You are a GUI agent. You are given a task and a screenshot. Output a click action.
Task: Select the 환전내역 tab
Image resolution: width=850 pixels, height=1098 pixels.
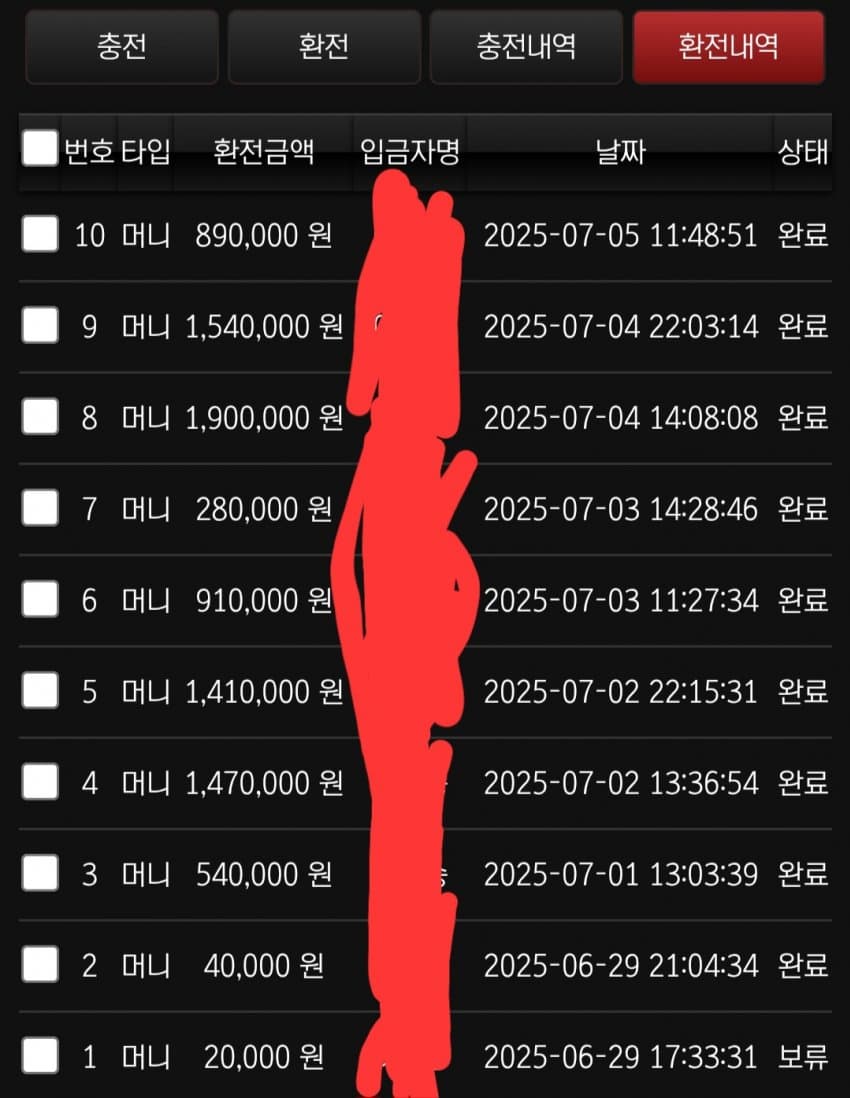pos(728,47)
